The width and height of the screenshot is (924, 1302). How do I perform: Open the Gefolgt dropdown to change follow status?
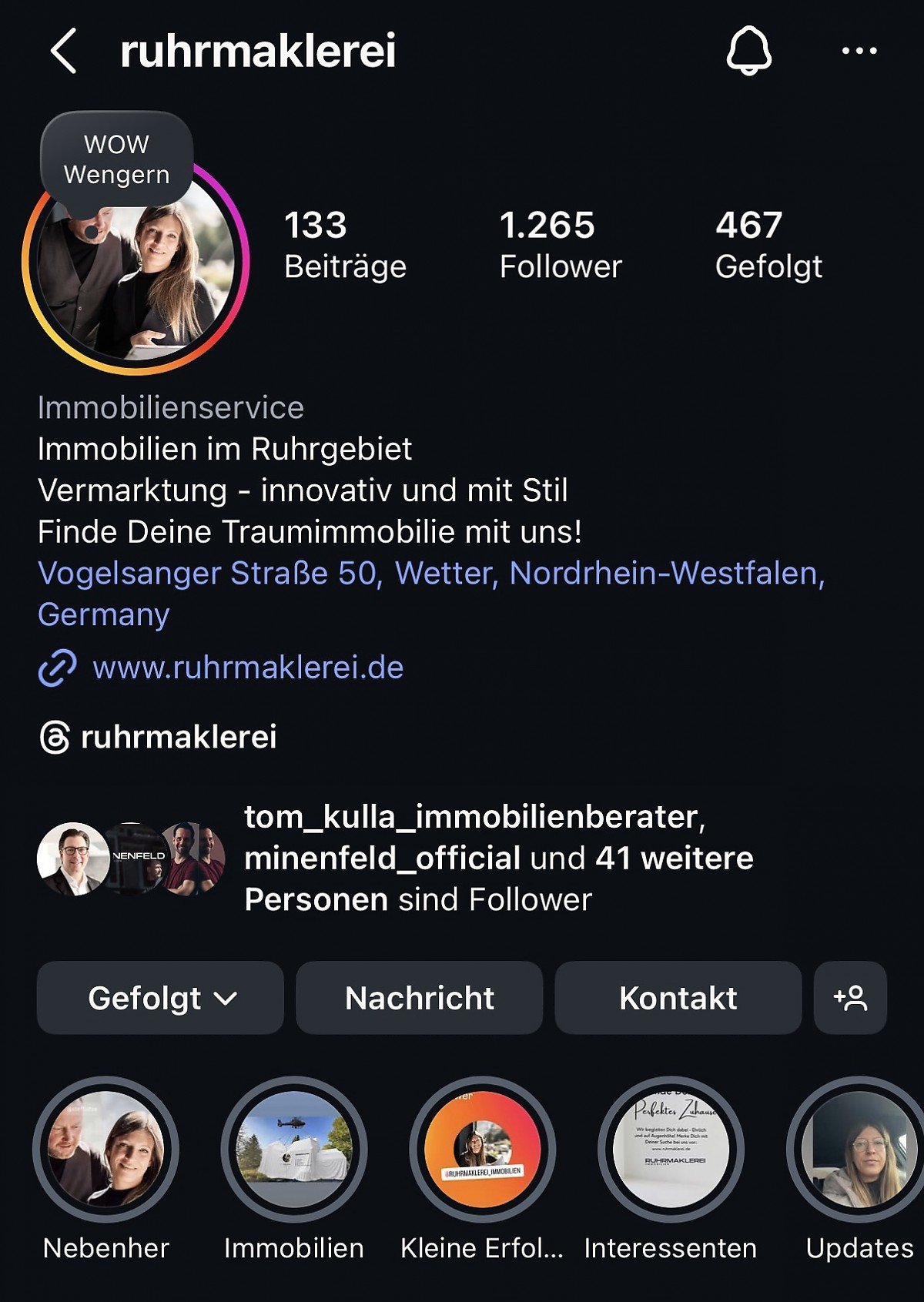coord(160,997)
